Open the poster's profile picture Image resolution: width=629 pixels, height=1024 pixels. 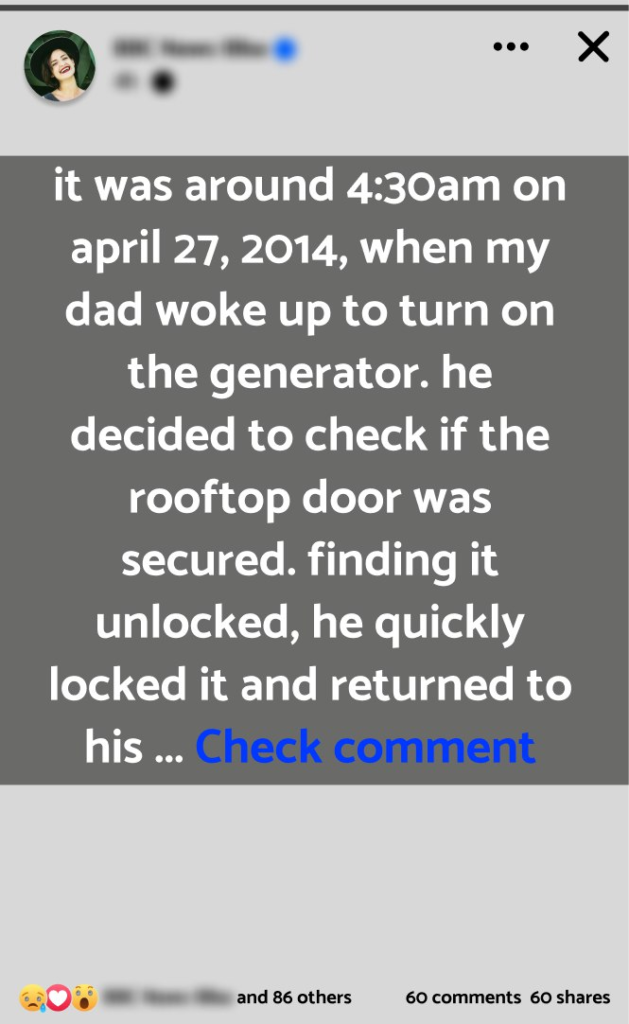tap(60, 65)
